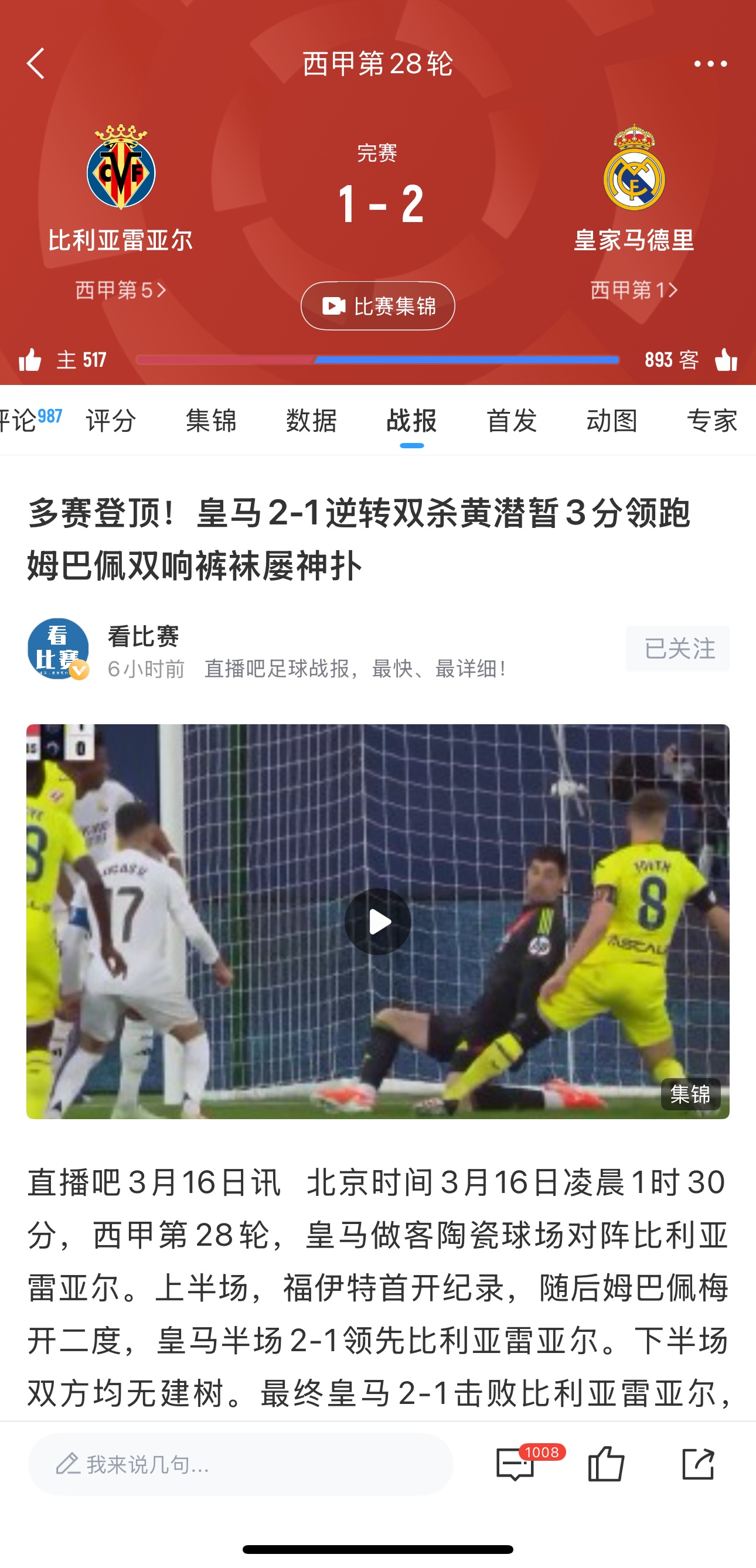The height and width of the screenshot is (1568, 756).
Task: Open the three-dot overflow menu
Action: (x=710, y=63)
